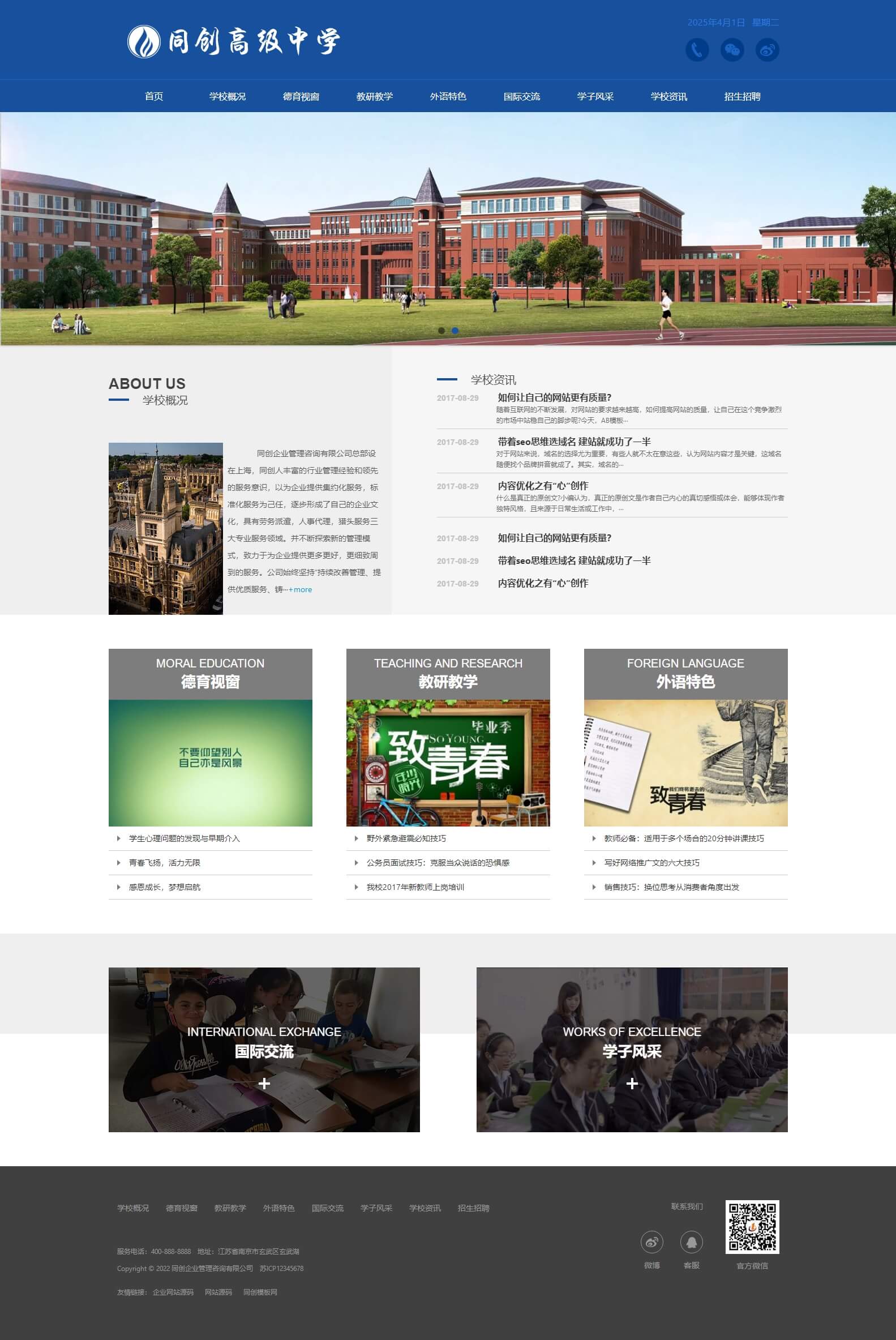Open the Weibo icon in the header
896x1340 pixels.
(x=767, y=50)
